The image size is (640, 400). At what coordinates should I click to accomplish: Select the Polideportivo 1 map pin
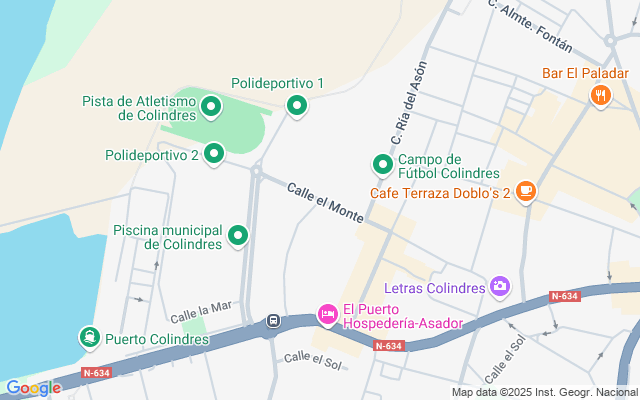coord(296,105)
